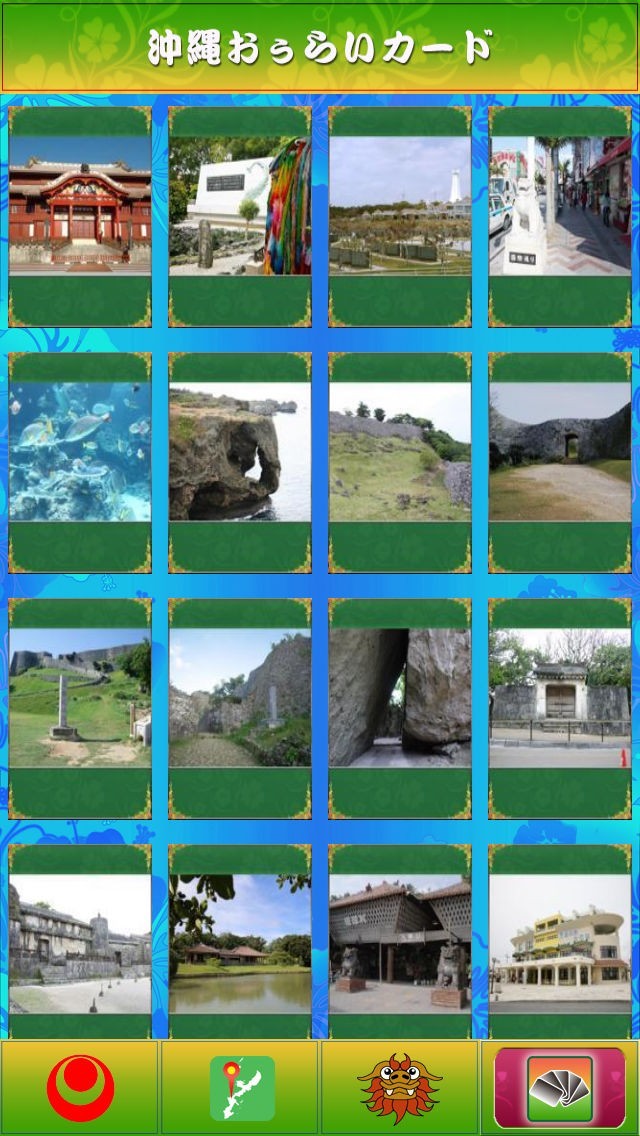The image size is (640, 1136).
Task: Switch to the Okinawa map tab
Action: pos(241,1088)
